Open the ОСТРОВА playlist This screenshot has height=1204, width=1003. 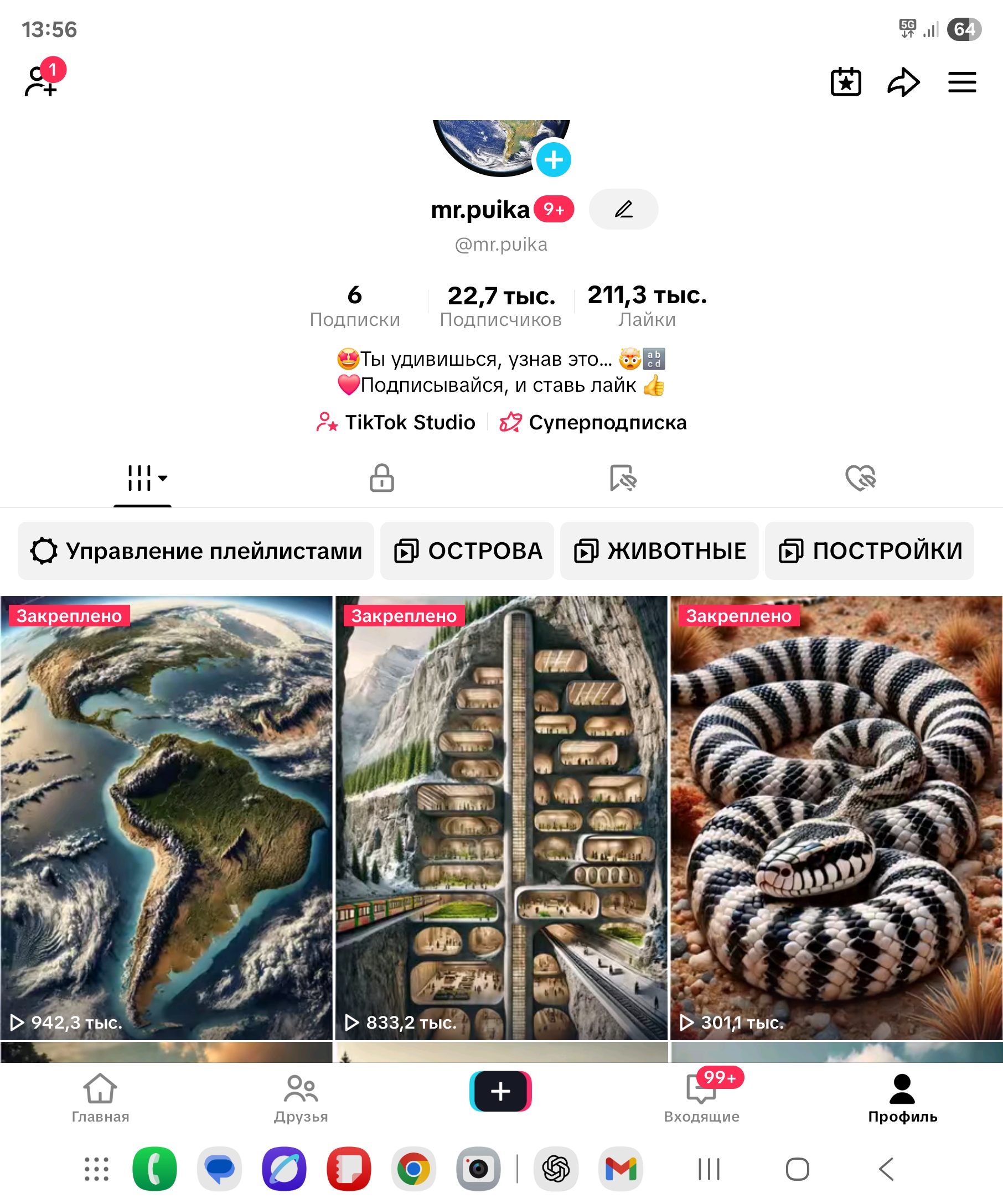pos(467,551)
